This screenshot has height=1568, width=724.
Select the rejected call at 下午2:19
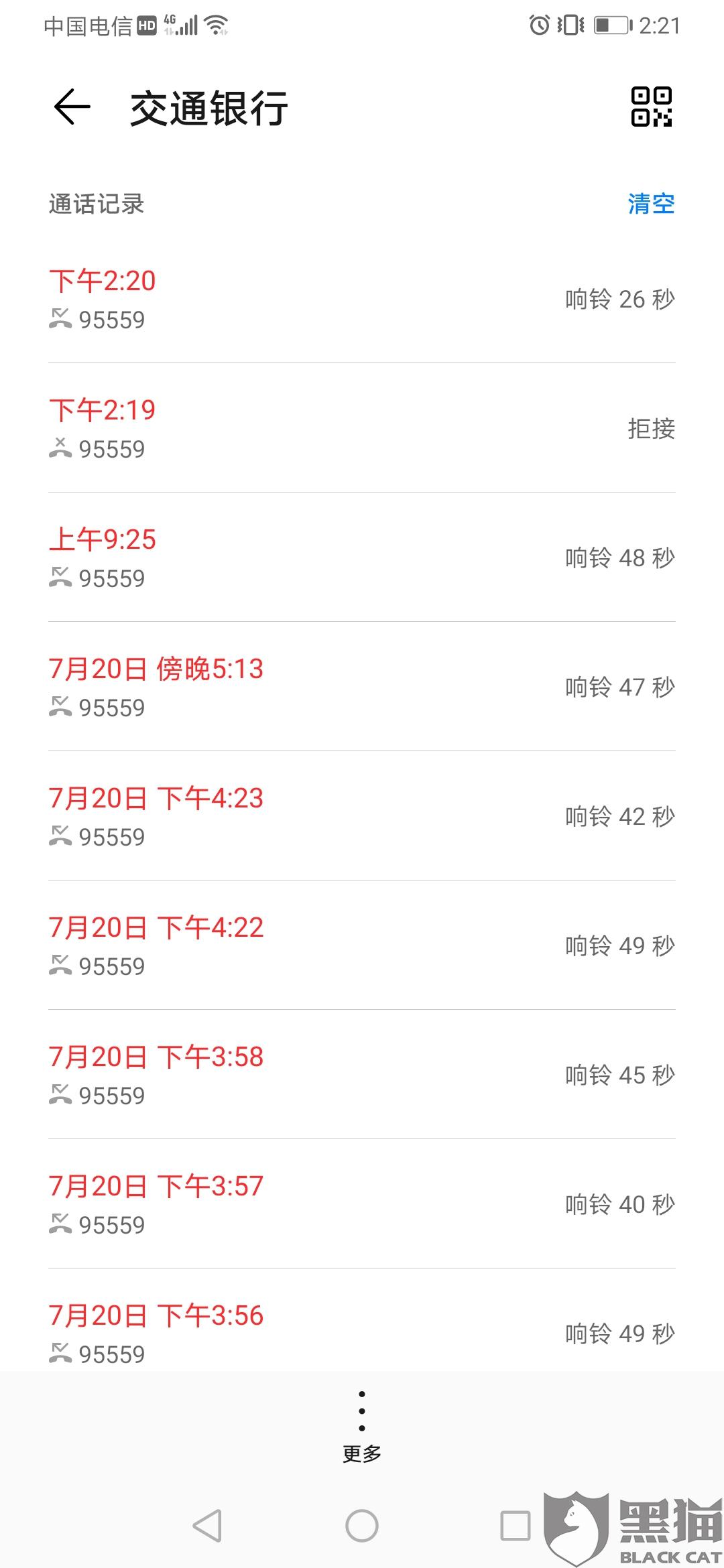[x=362, y=428]
